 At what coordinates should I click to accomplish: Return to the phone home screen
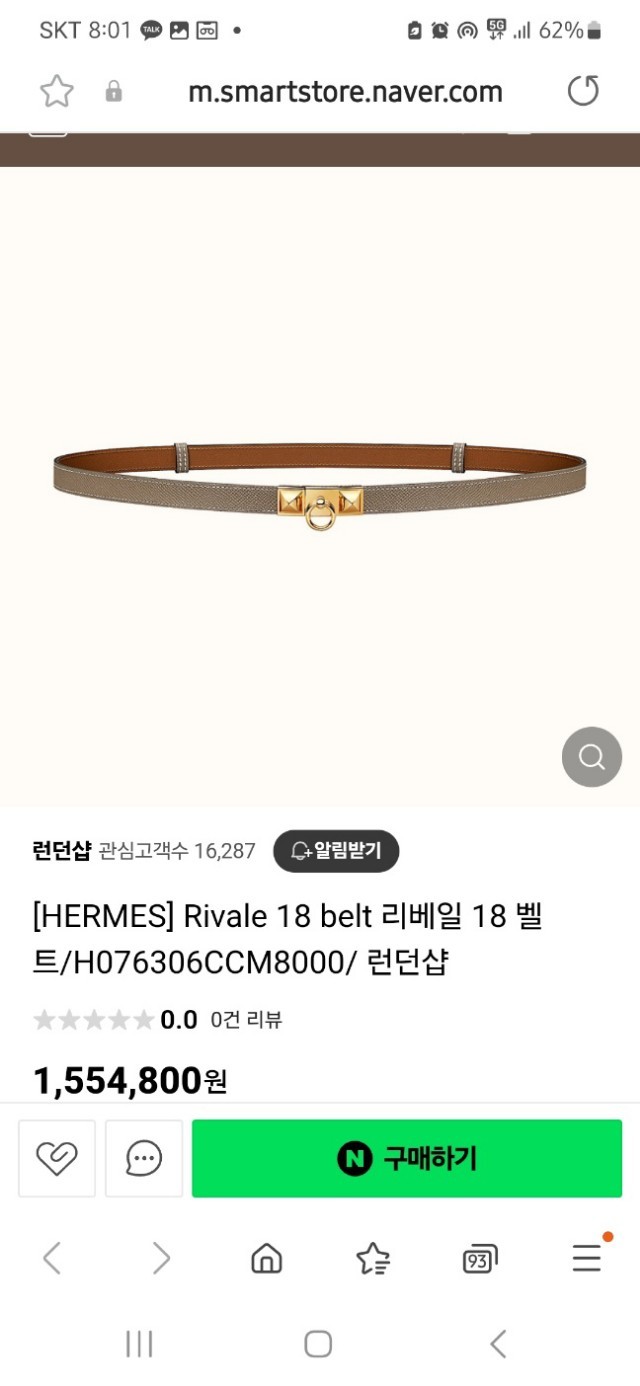point(318,1343)
